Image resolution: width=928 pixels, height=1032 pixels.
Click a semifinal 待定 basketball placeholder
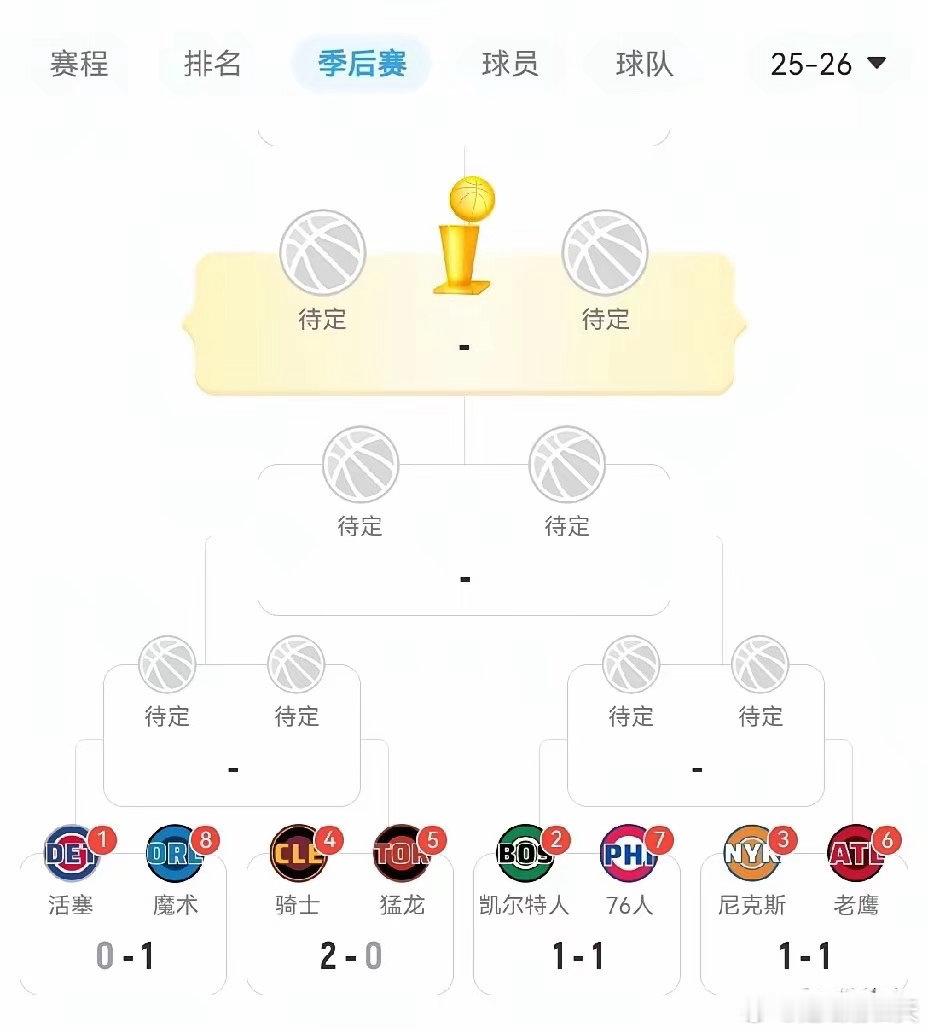pyautogui.click(x=361, y=465)
